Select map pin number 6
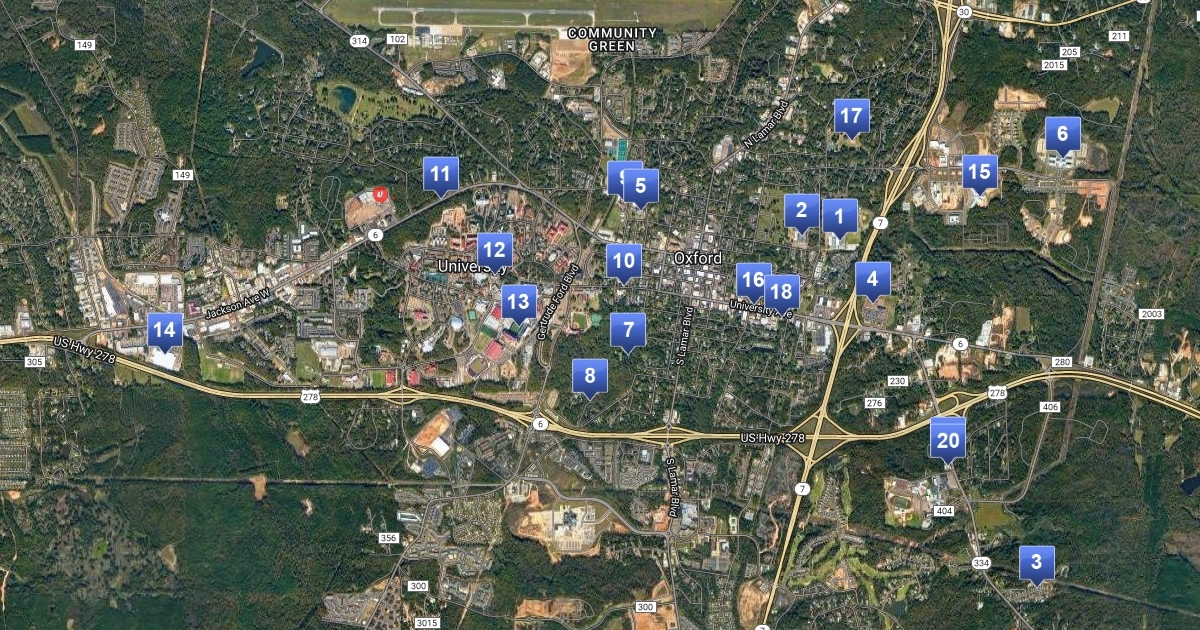The height and width of the screenshot is (630, 1200). [1063, 133]
